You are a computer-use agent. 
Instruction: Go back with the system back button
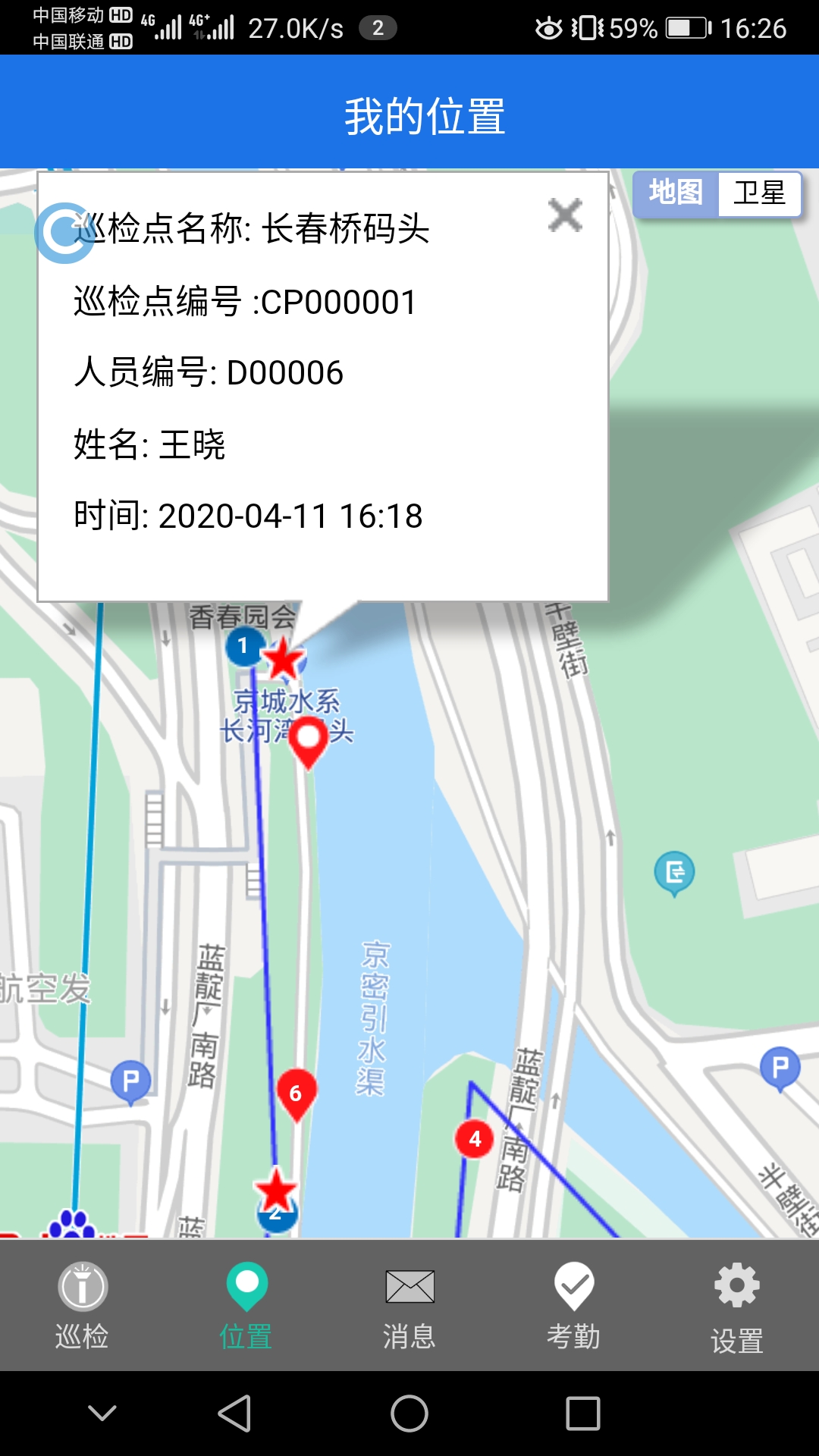point(235,1414)
